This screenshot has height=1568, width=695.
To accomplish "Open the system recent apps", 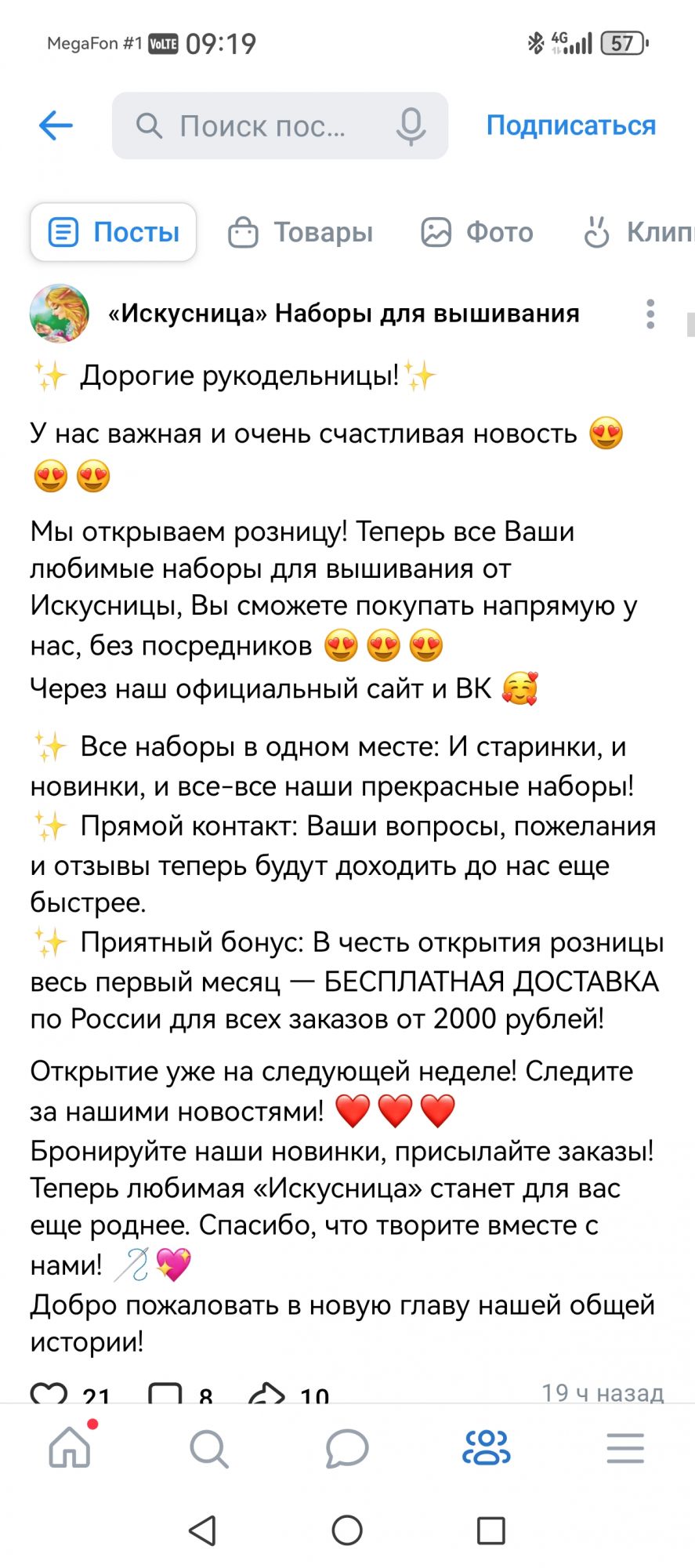I will coord(490,1530).
